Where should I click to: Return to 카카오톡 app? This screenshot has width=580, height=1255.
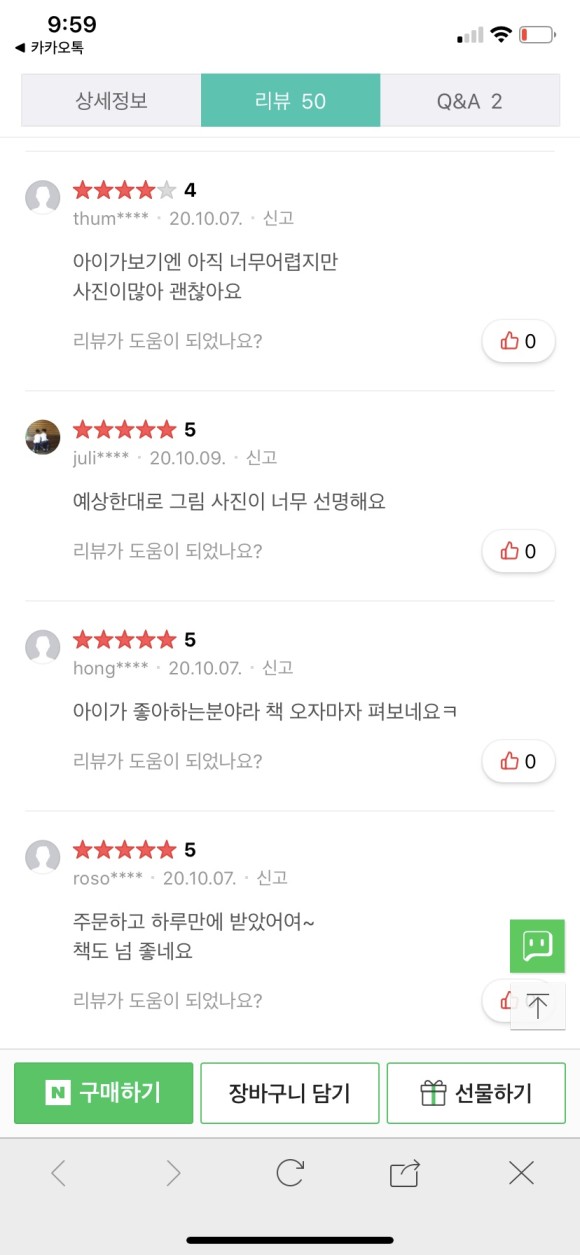pos(49,47)
